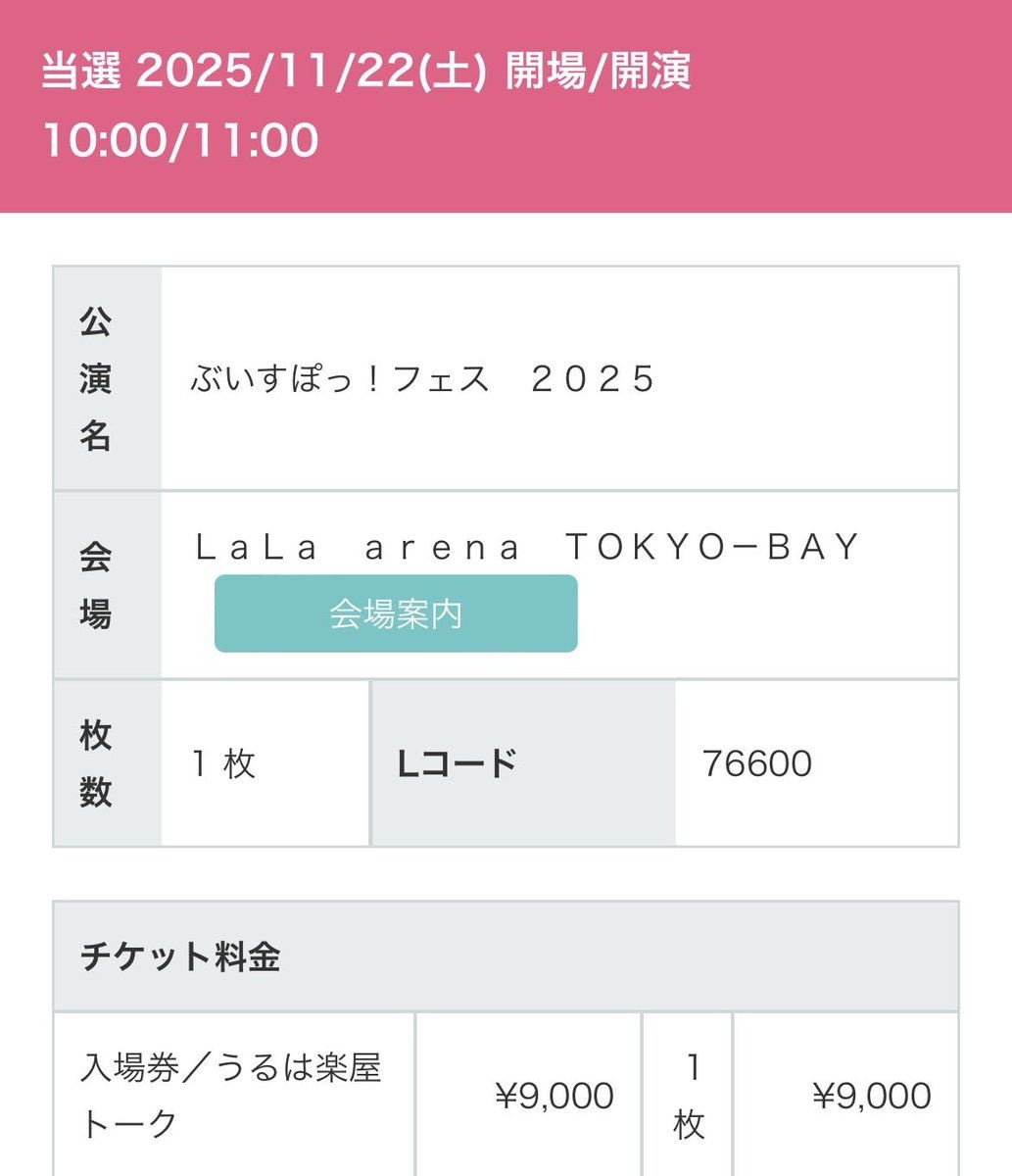Open the 会場案内 venue guide
The image size is (1012, 1176).
(396, 613)
